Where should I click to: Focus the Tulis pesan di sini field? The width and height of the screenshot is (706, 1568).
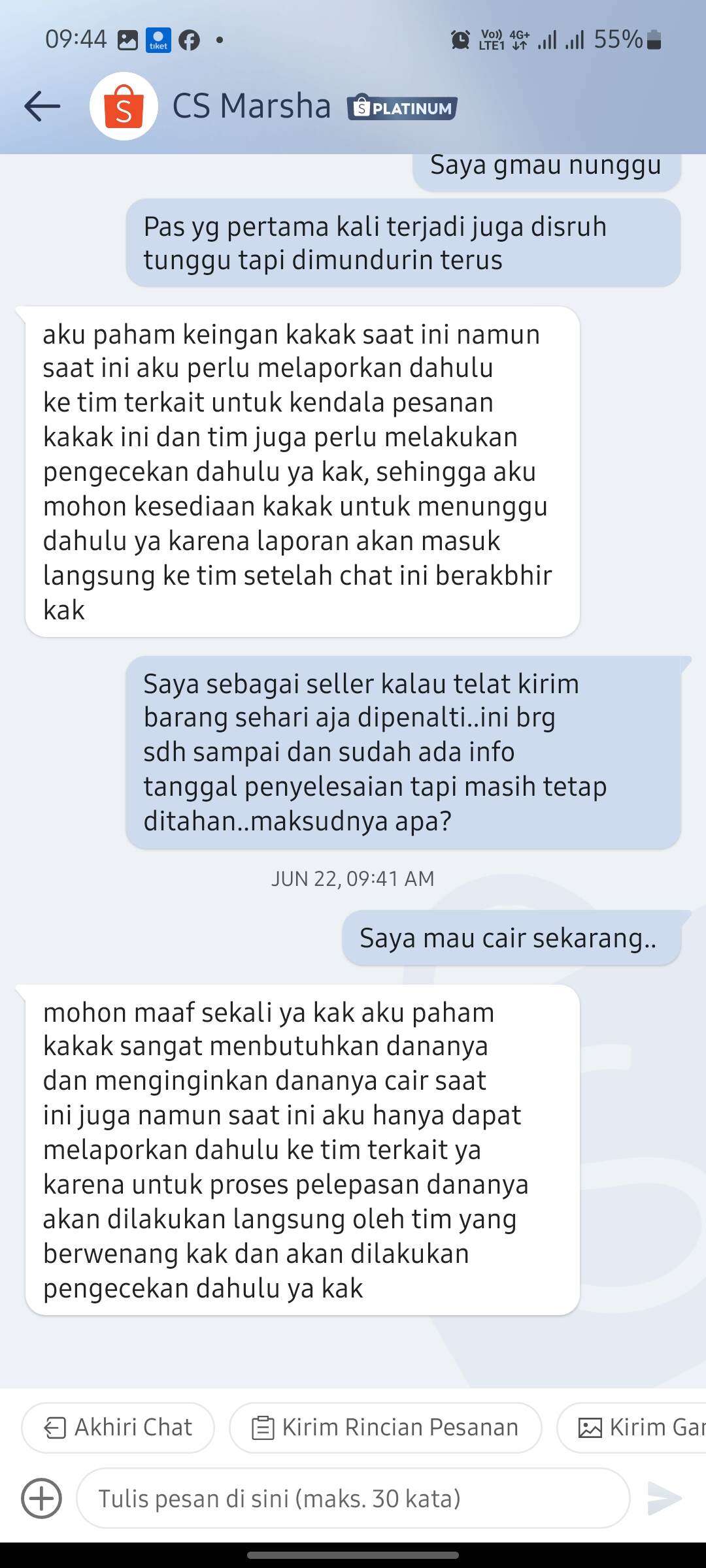[x=353, y=1498]
